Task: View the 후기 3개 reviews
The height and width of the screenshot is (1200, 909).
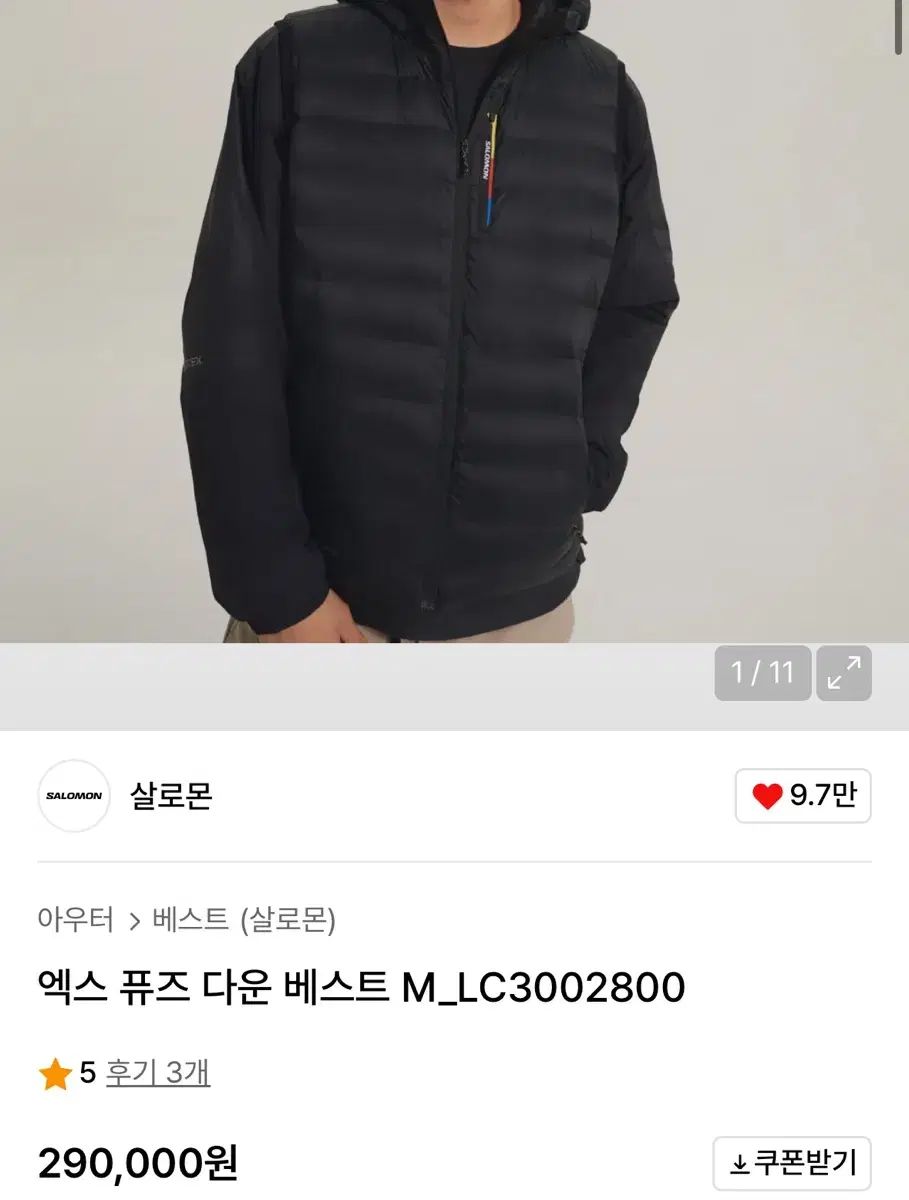Action: tap(158, 1073)
